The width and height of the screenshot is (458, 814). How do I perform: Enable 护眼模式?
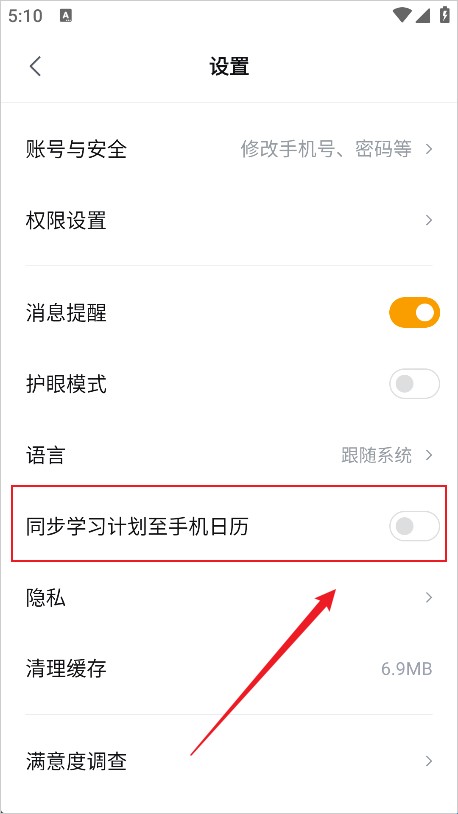414,384
